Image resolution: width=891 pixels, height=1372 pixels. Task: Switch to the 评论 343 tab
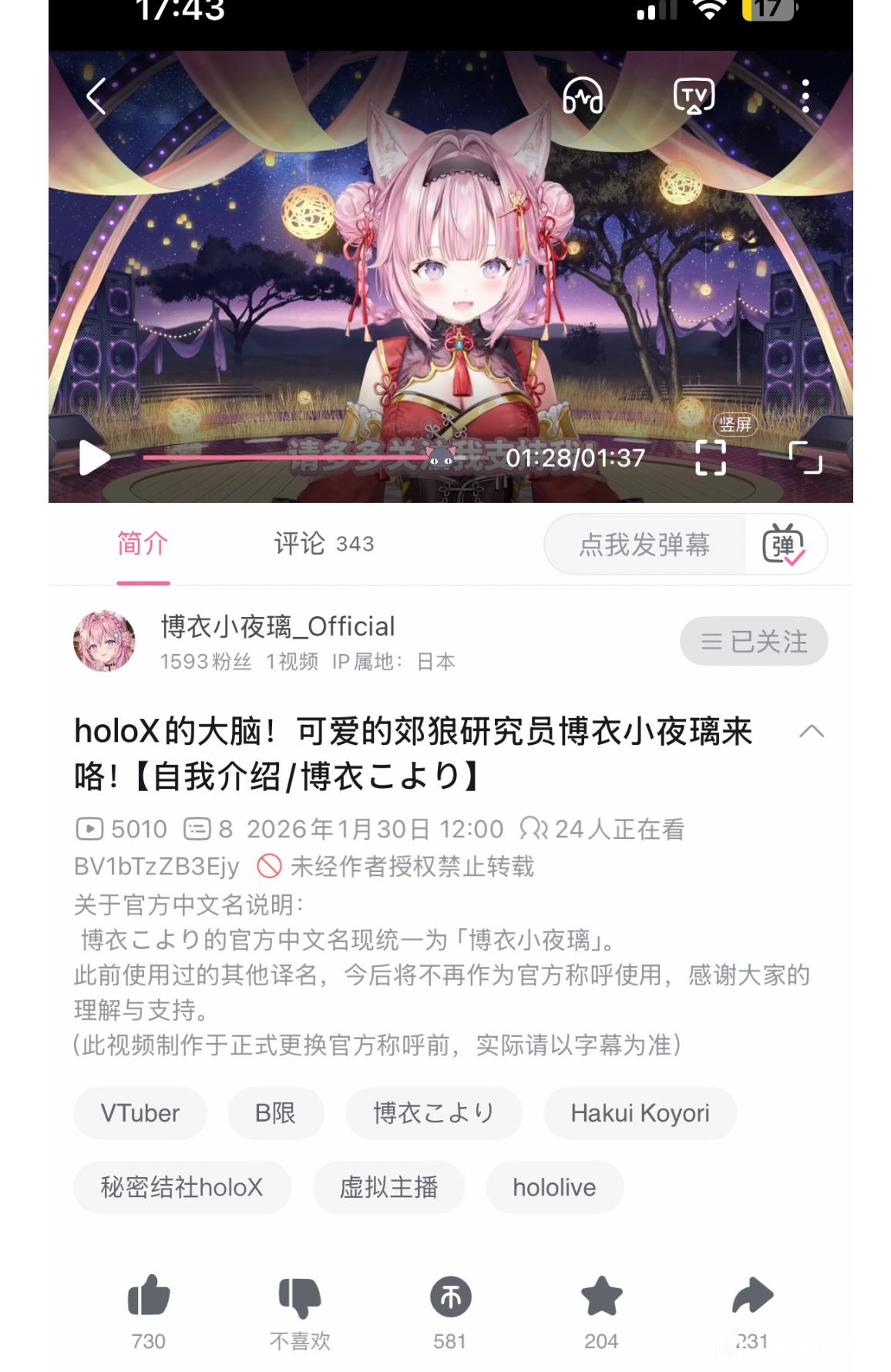click(x=324, y=544)
